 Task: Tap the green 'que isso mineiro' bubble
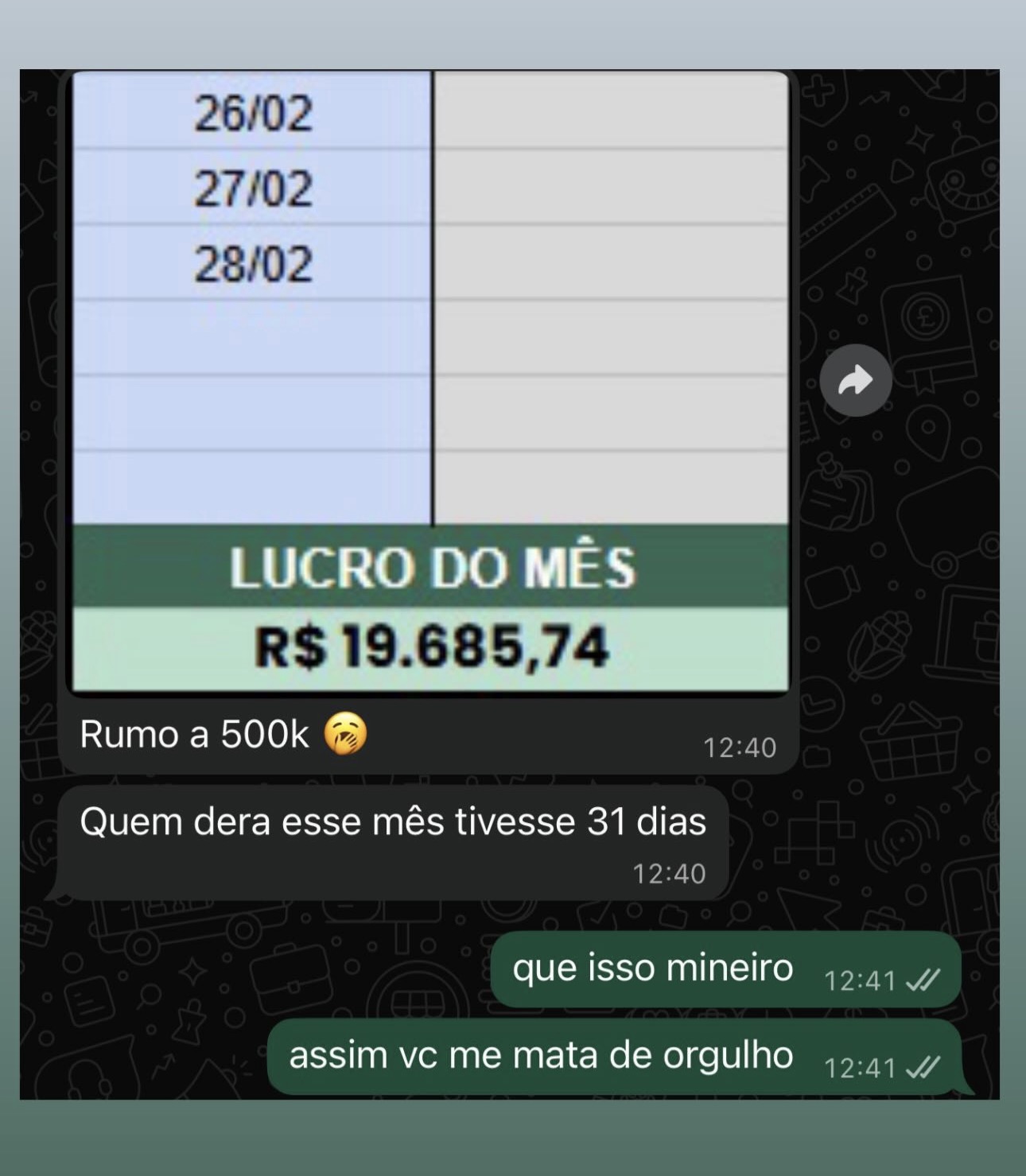(x=652, y=967)
